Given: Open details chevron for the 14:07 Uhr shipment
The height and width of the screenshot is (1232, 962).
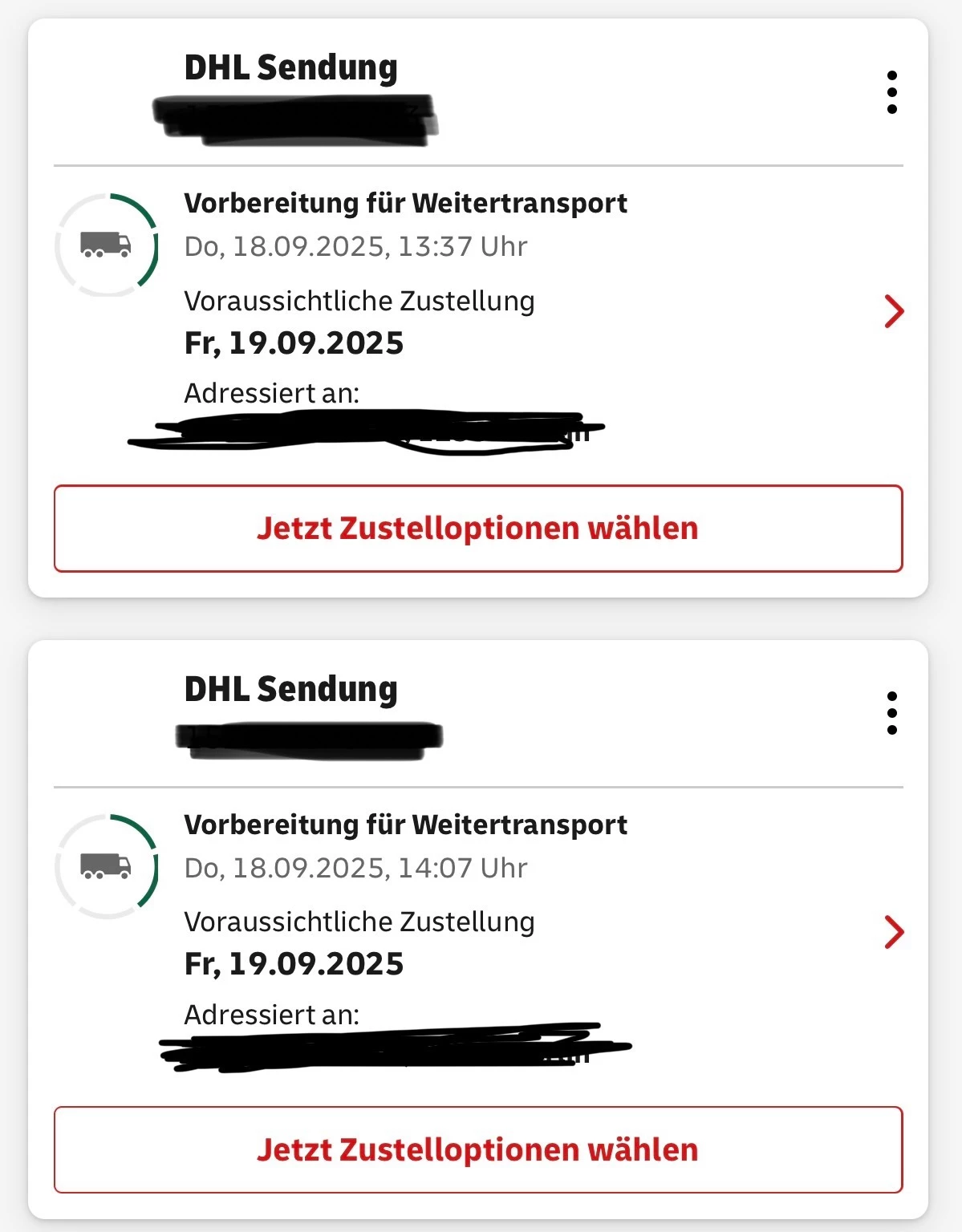Looking at the screenshot, I should [893, 932].
